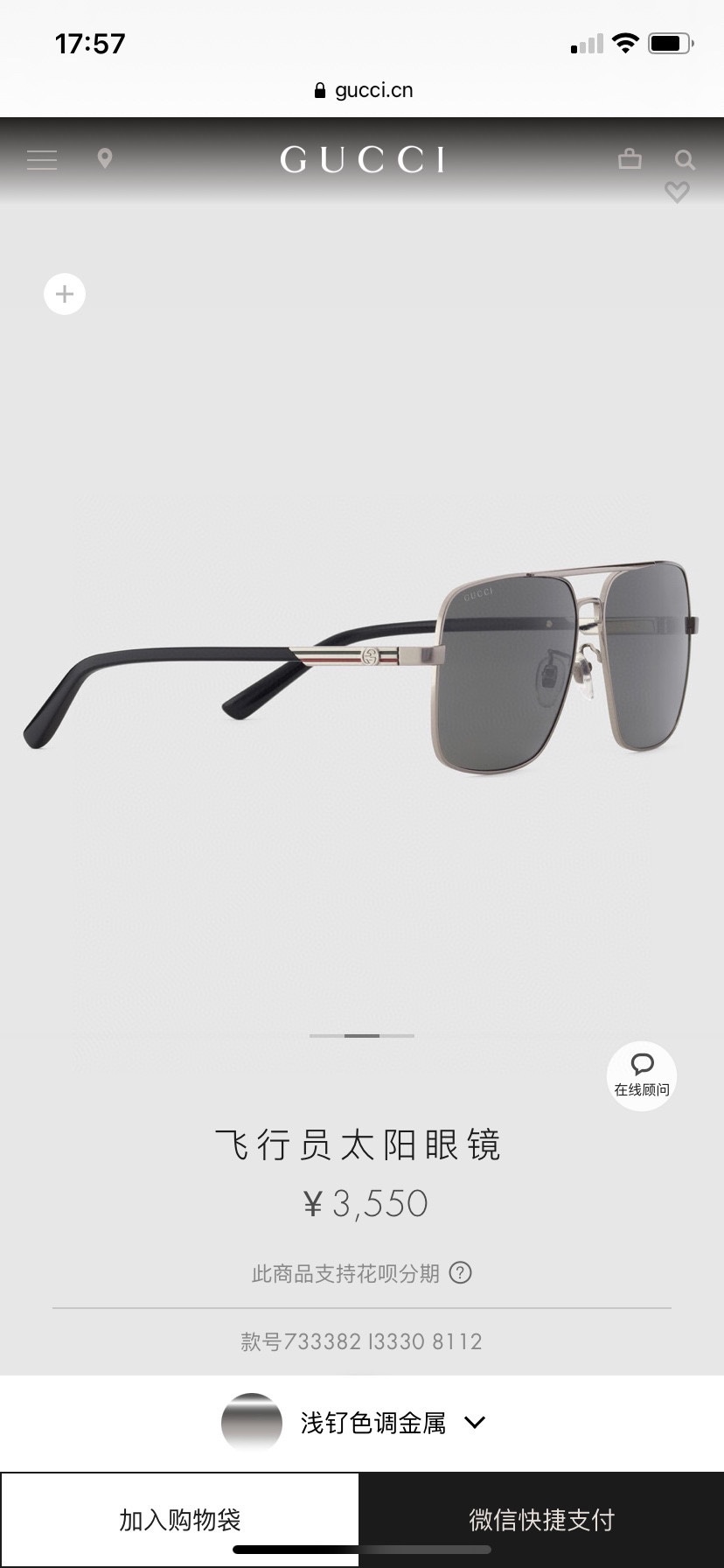Tap the plus button to enlarge image

[x=65, y=294]
